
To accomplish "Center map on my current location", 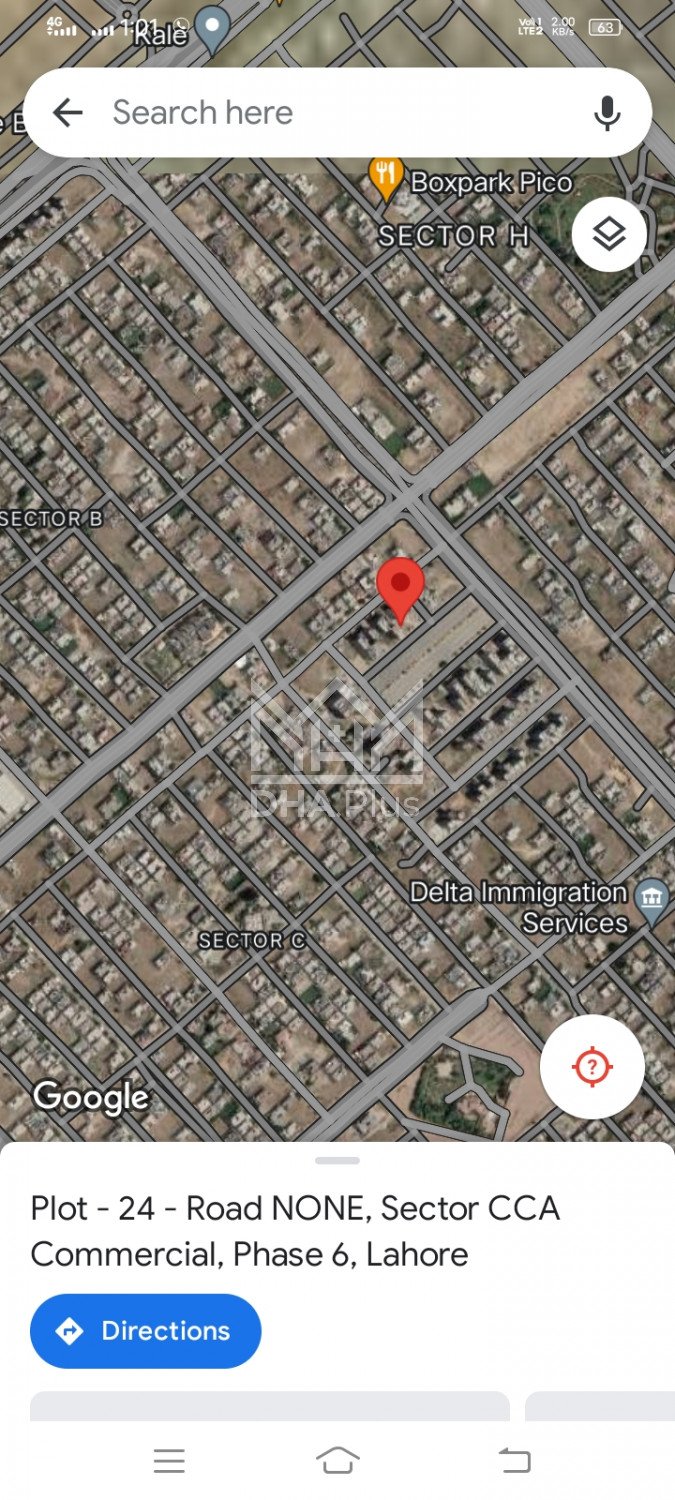I will click(592, 1066).
